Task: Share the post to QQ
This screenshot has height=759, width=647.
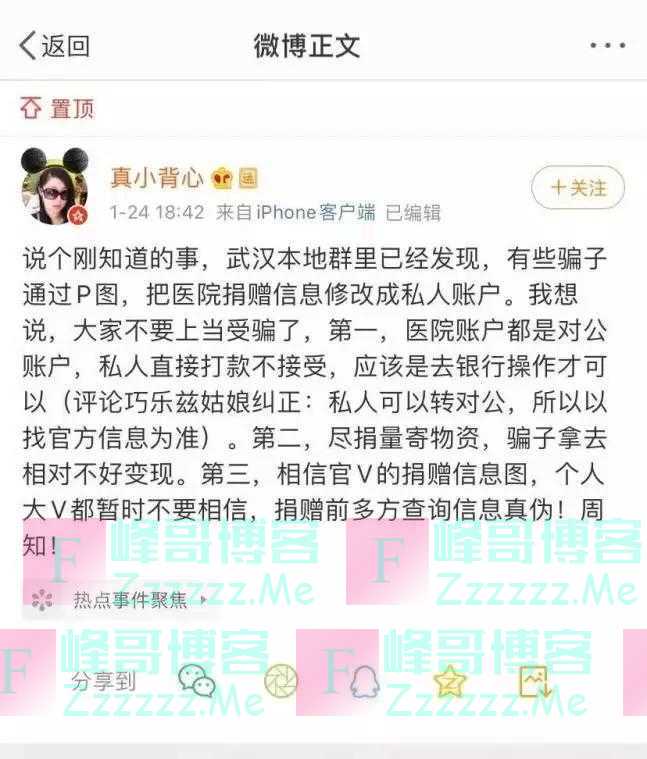Action: [365, 681]
